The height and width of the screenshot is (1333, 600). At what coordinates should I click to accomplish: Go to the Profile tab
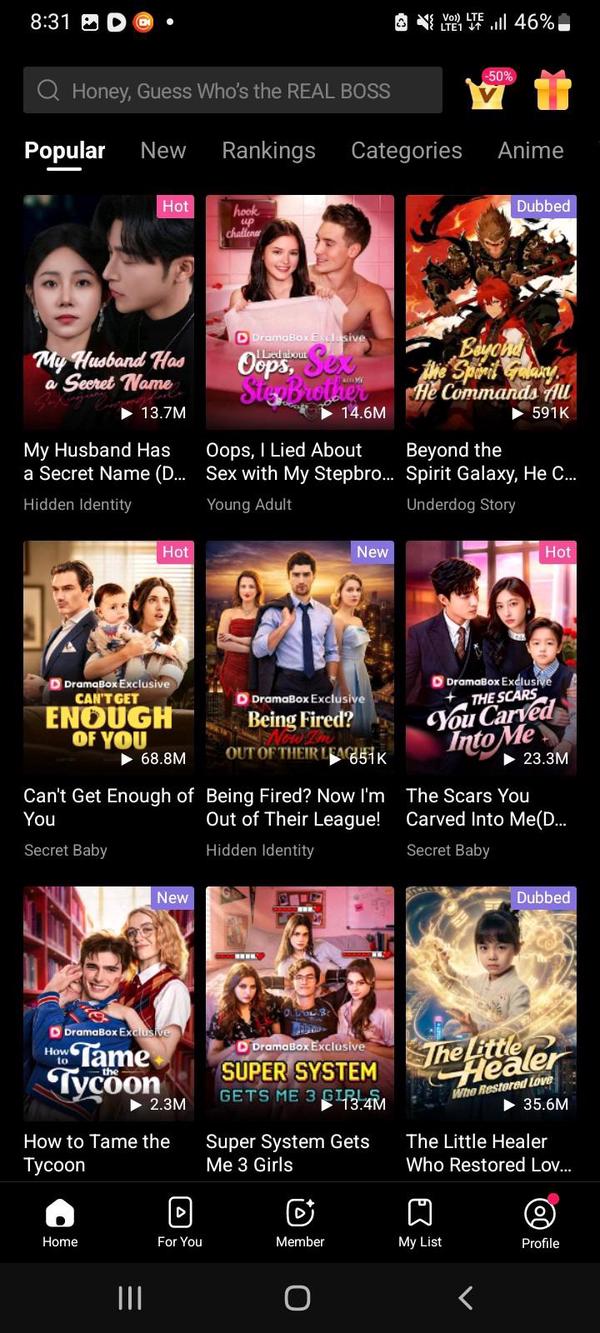(540, 1223)
